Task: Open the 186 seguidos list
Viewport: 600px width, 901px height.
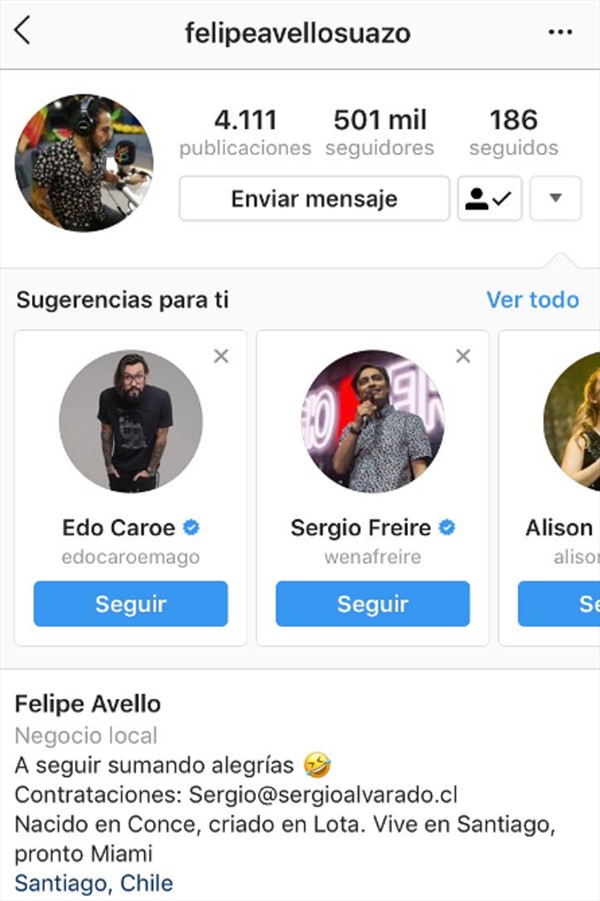Action: coord(513,133)
